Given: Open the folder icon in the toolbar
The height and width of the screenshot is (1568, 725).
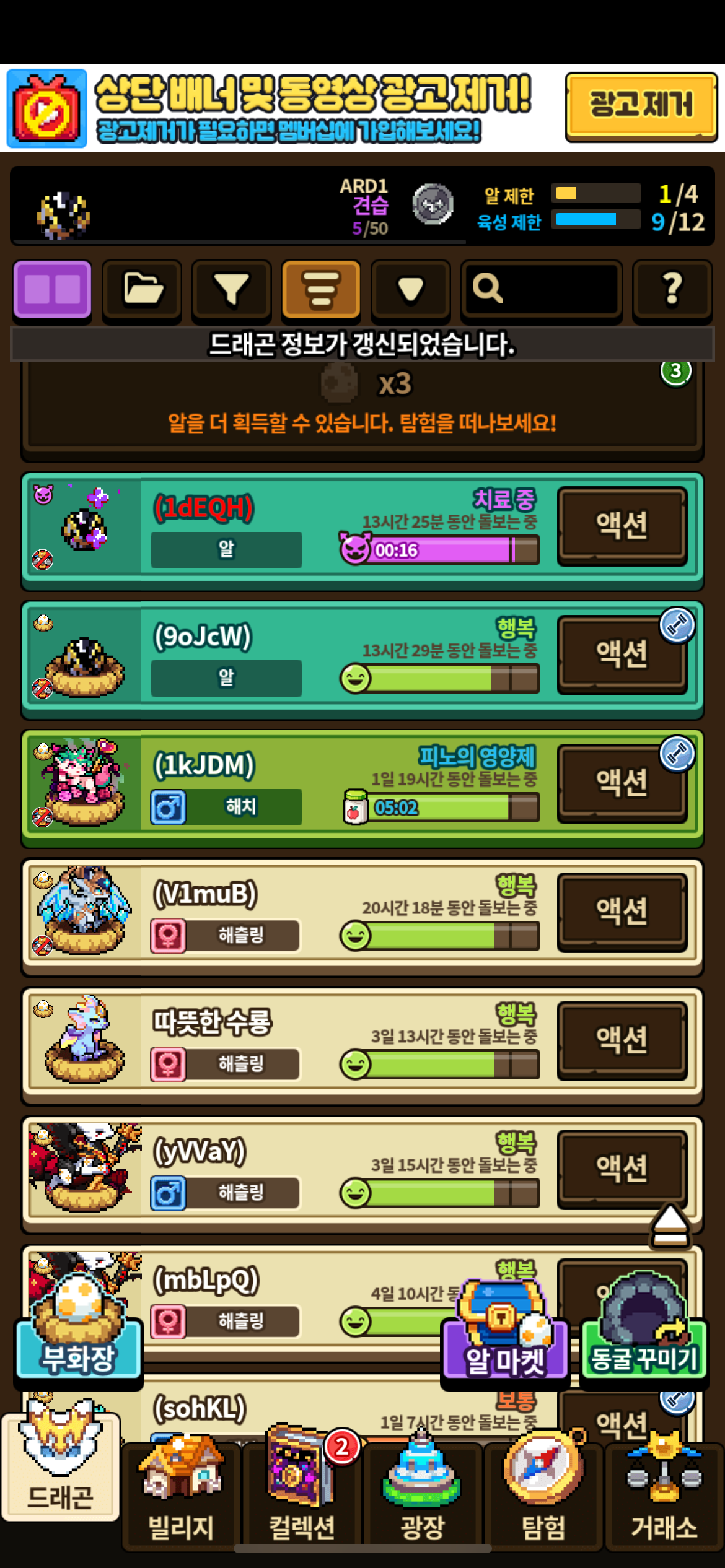Looking at the screenshot, I should tap(142, 290).
